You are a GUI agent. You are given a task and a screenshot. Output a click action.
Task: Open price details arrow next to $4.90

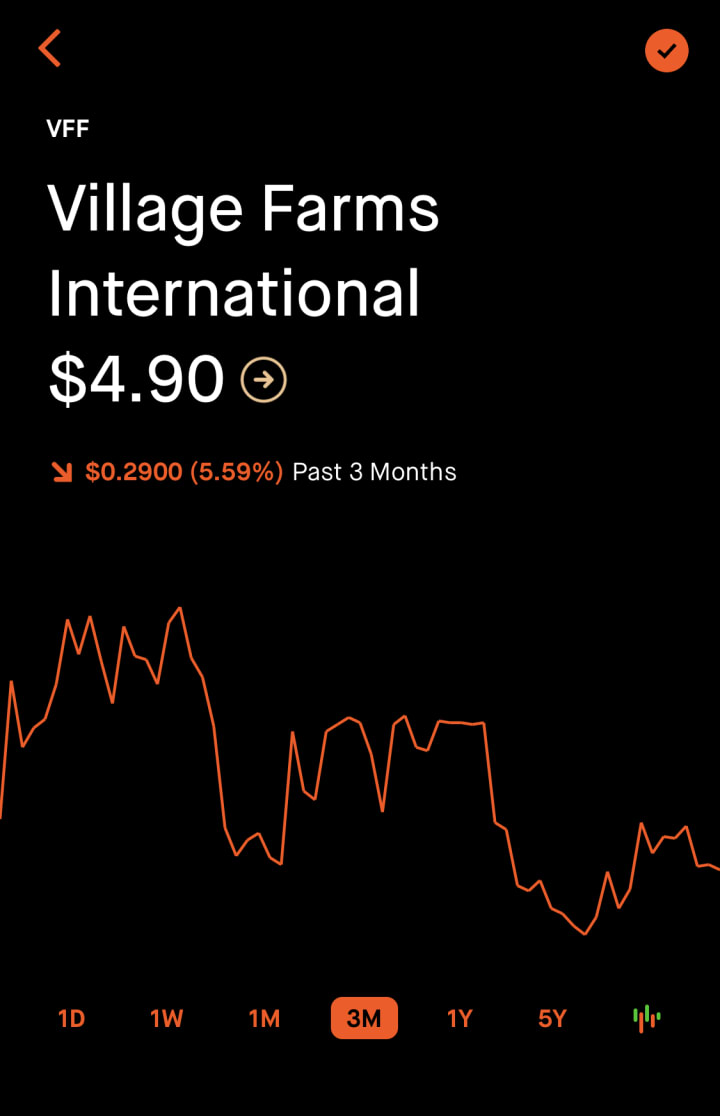[x=264, y=380]
